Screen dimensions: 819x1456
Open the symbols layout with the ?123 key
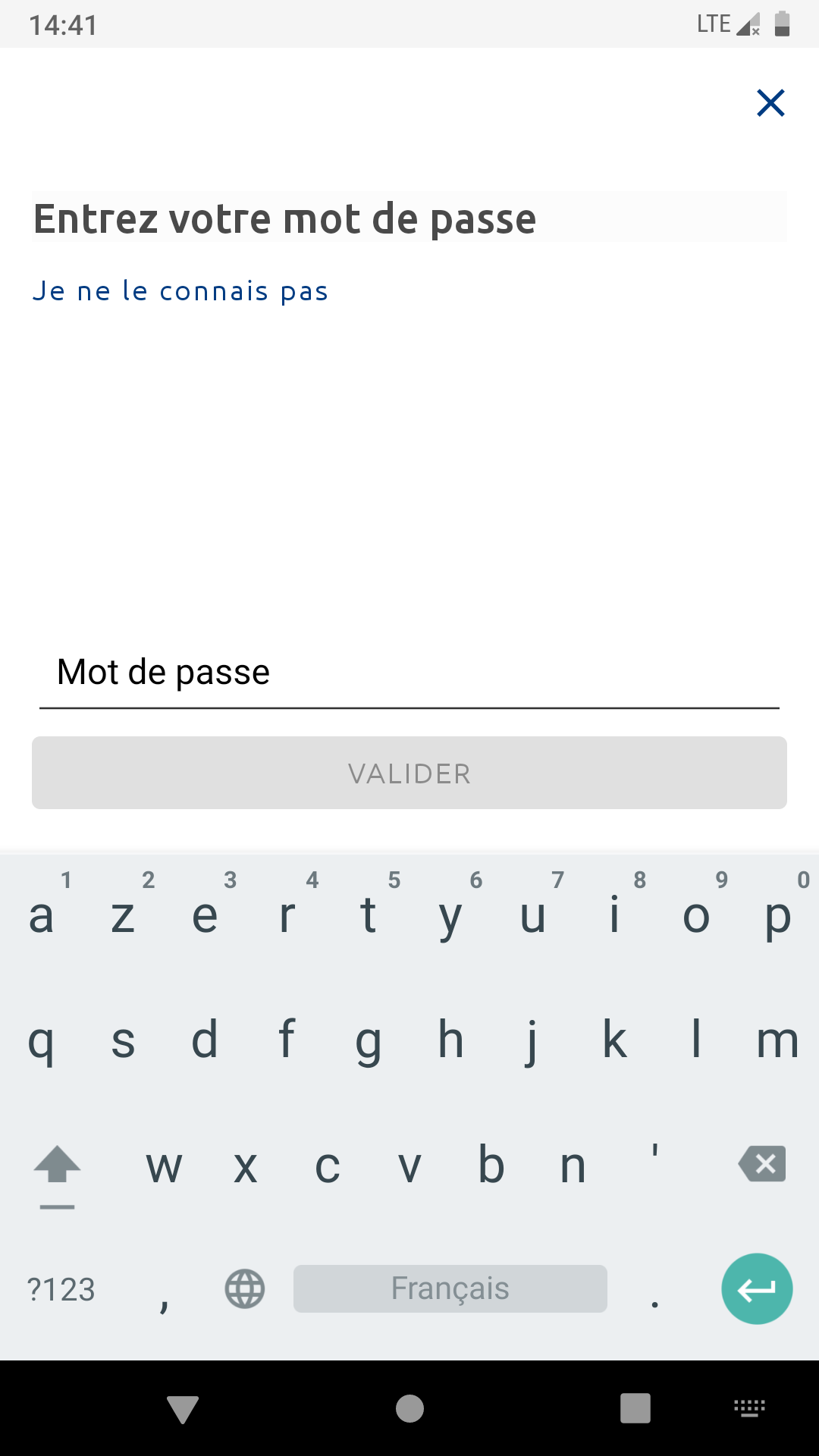(x=61, y=1288)
